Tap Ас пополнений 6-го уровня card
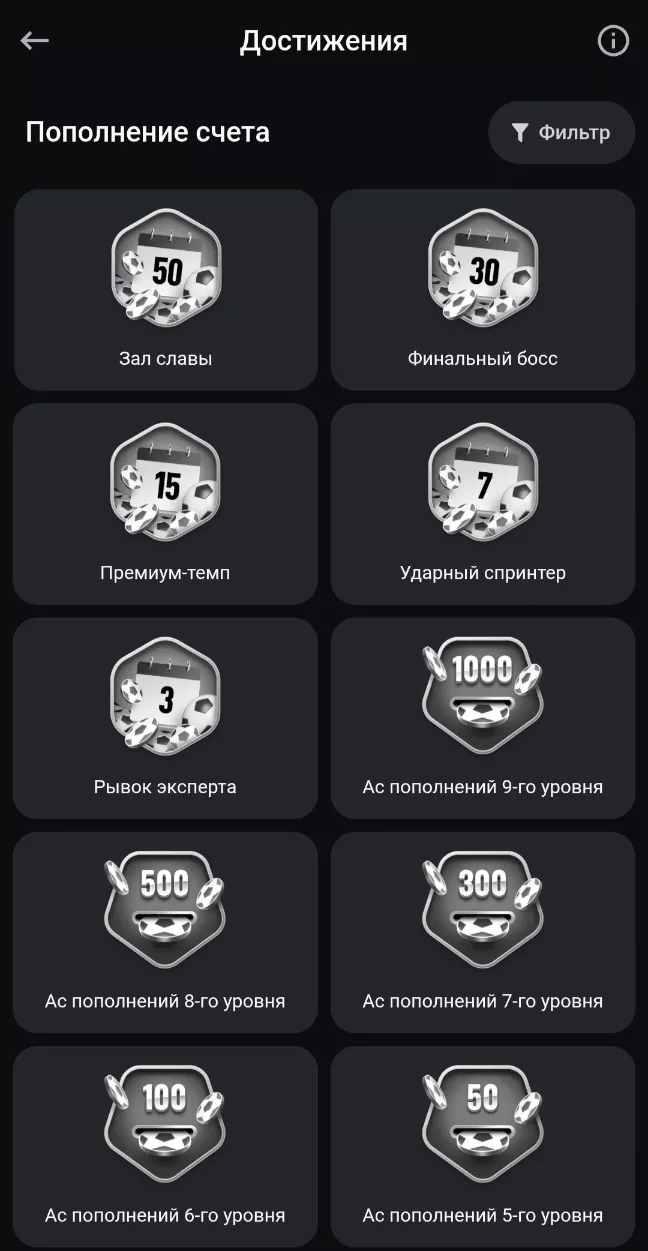This screenshot has height=1251, width=648. click(x=166, y=1145)
